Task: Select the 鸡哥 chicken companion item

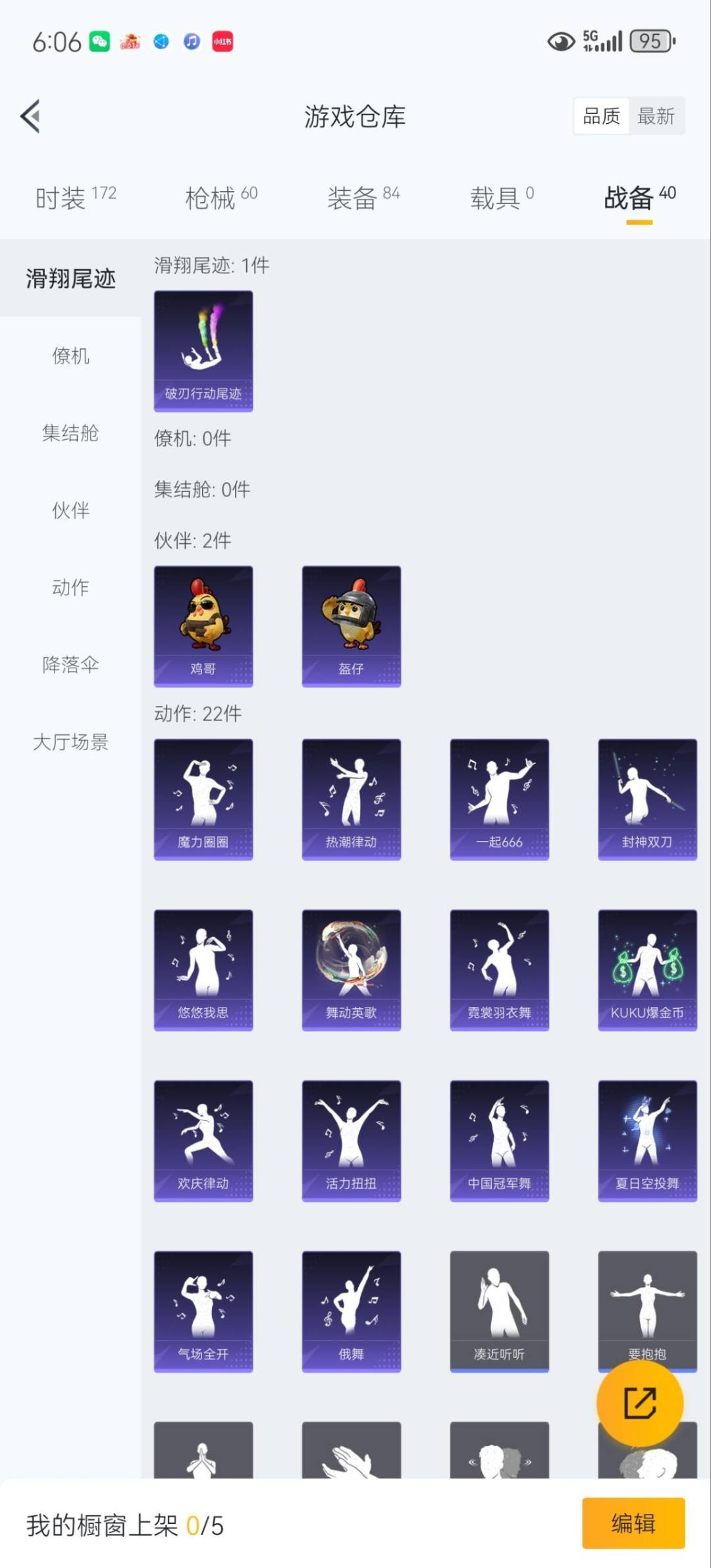Action: click(x=203, y=624)
